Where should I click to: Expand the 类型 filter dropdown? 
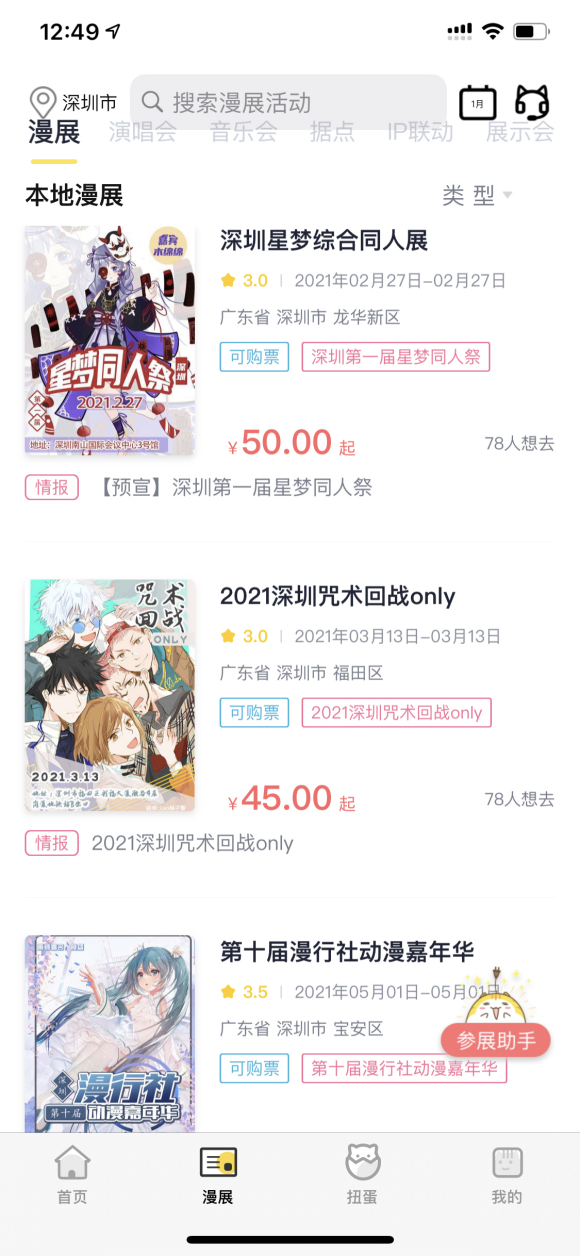tap(478, 195)
